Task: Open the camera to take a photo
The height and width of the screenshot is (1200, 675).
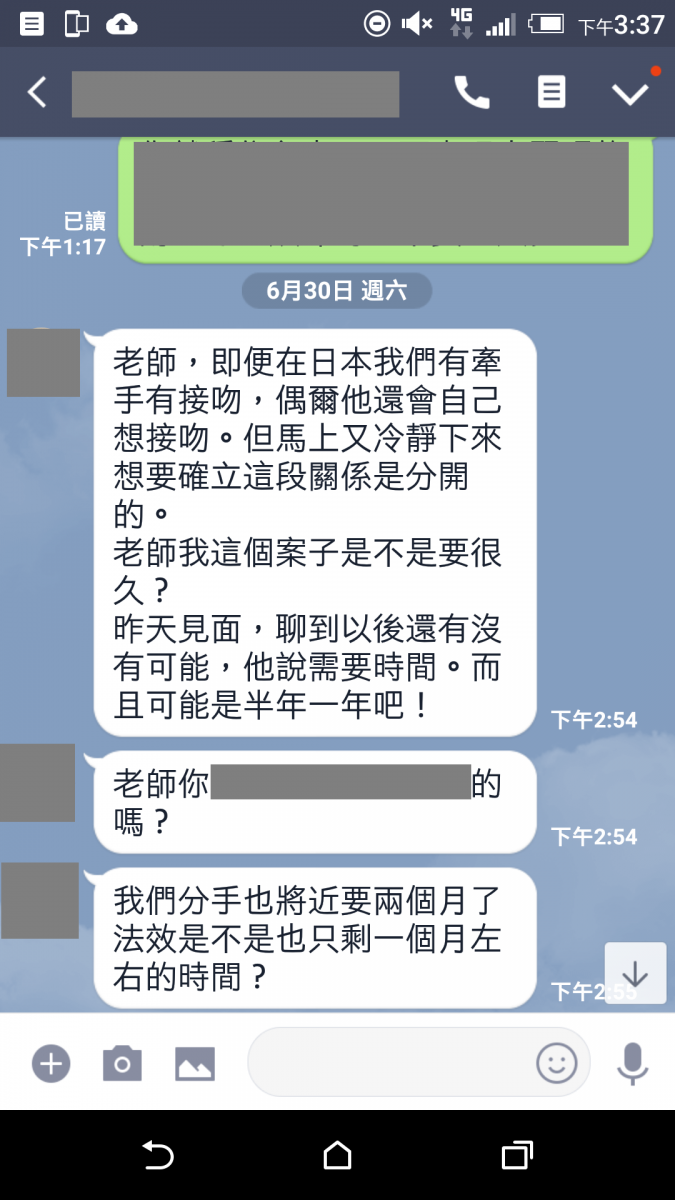Action: coord(122,1063)
